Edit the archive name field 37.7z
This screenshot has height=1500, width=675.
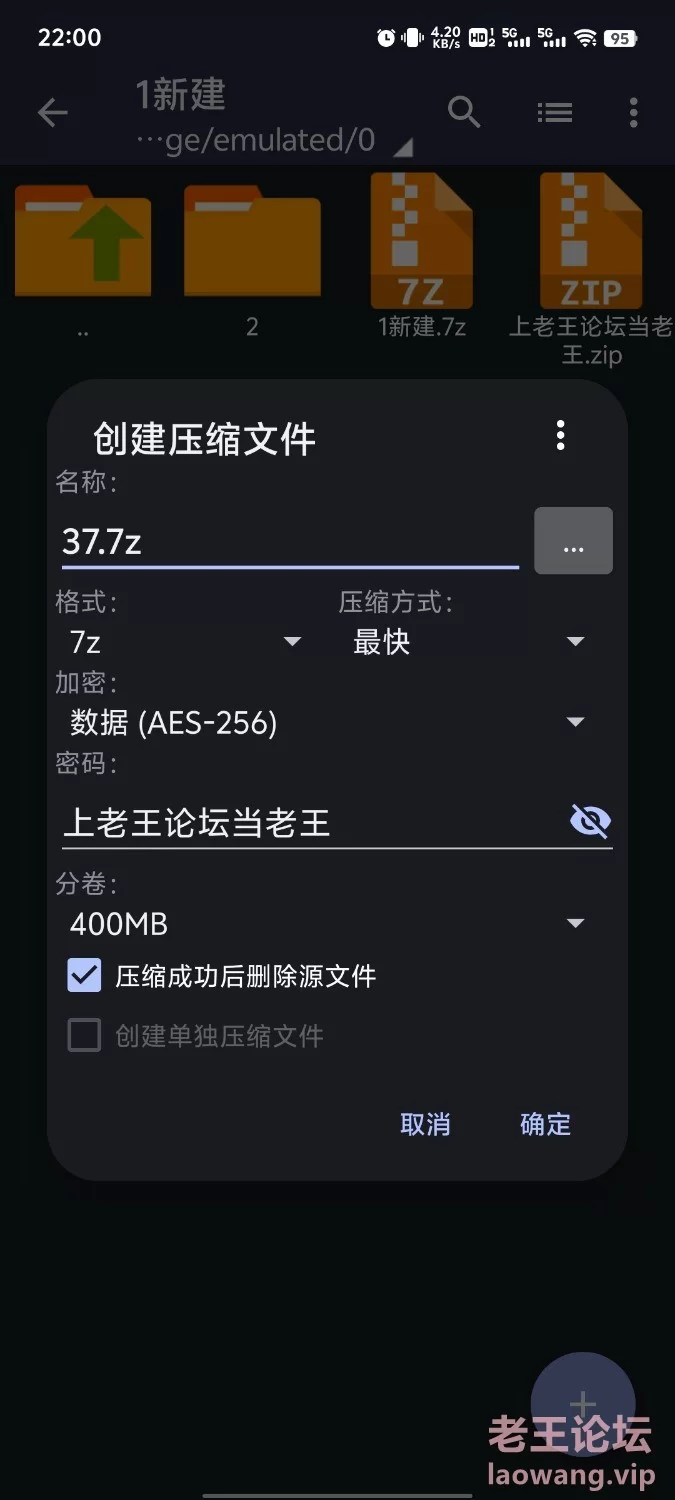coord(290,542)
